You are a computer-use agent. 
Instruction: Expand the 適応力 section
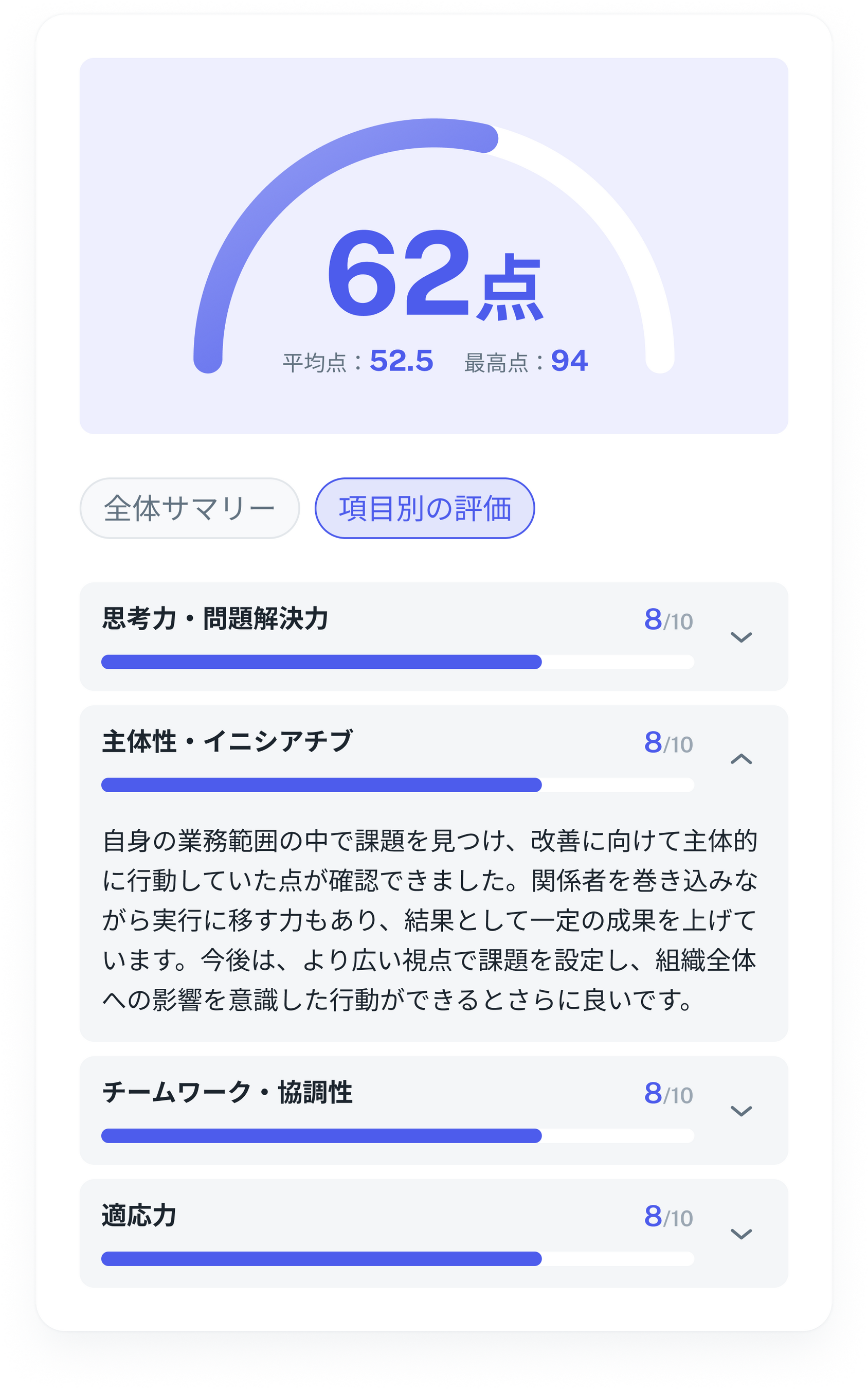tap(740, 1234)
